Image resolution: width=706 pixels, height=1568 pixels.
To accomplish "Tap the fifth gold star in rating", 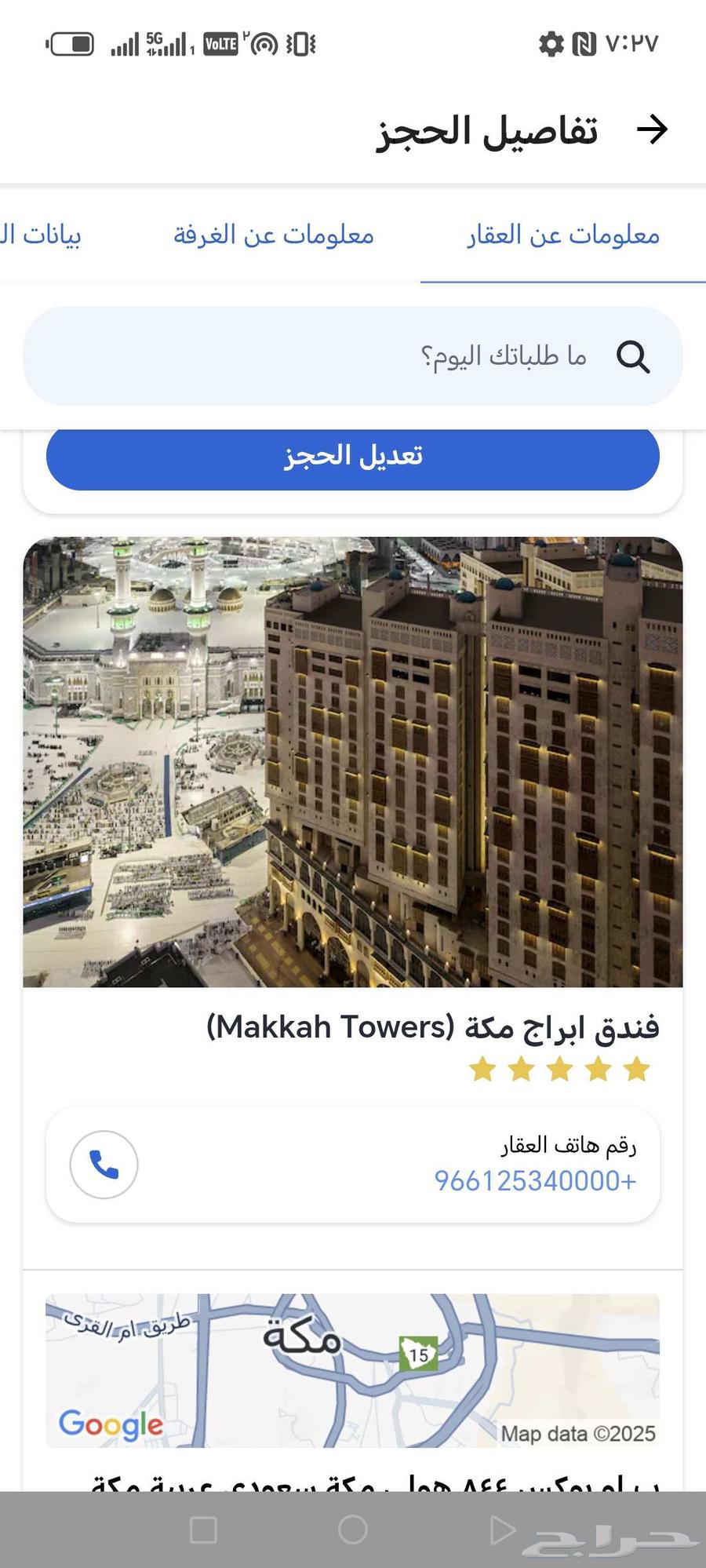I will coord(635,1068).
